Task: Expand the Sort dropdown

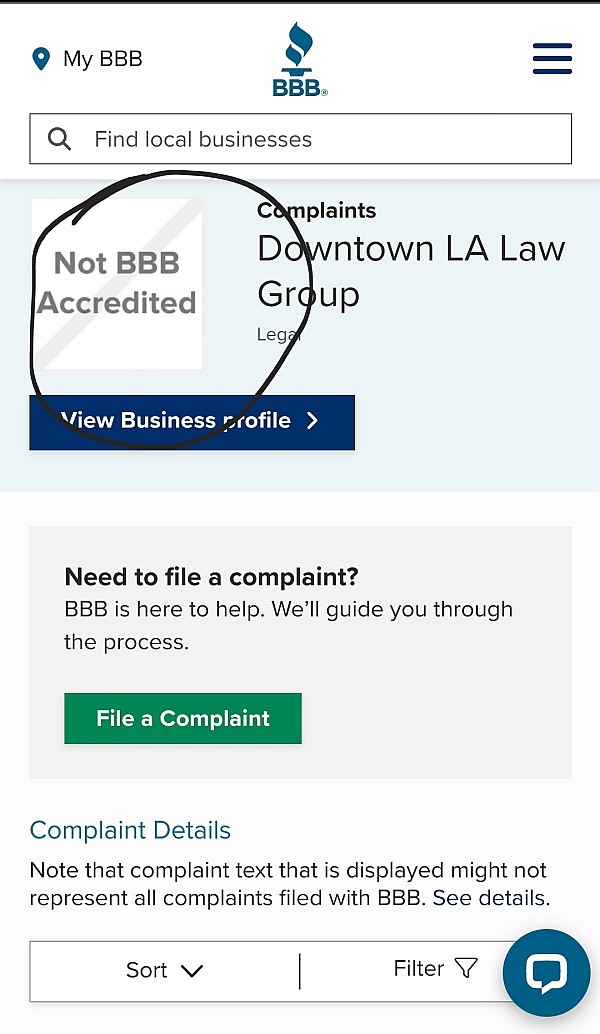Action: click(x=165, y=971)
